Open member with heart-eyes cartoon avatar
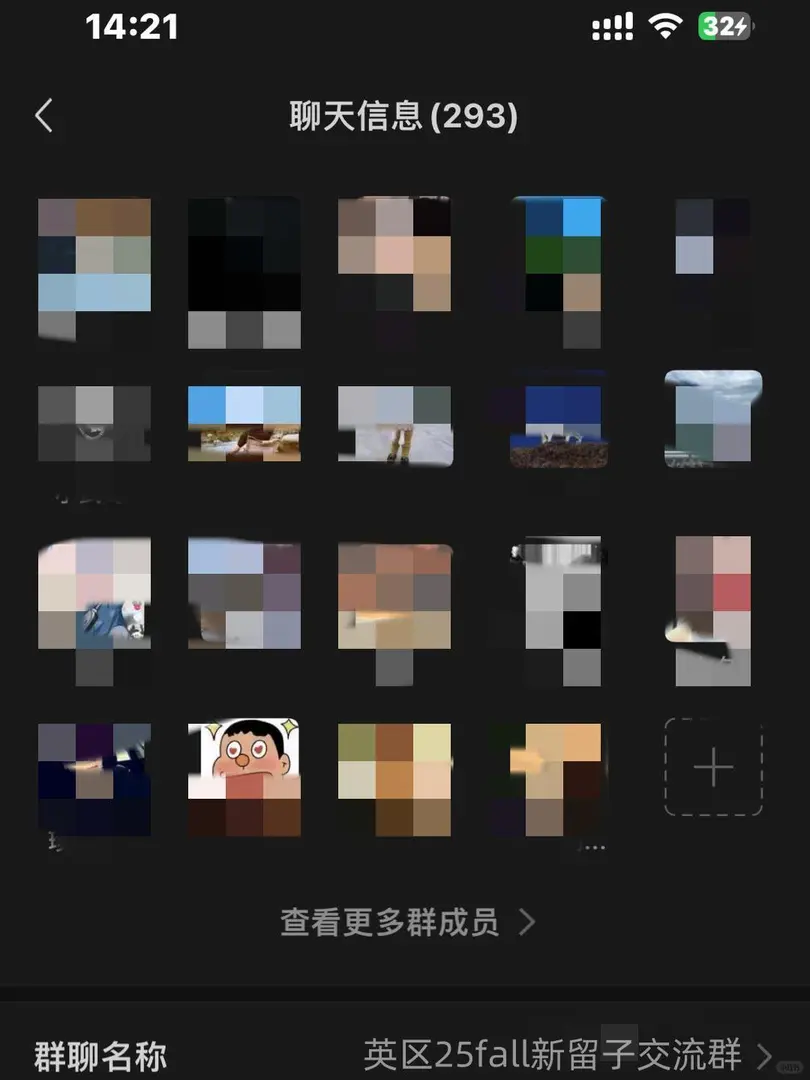The width and height of the screenshot is (810, 1080). click(x=244, y=767)
